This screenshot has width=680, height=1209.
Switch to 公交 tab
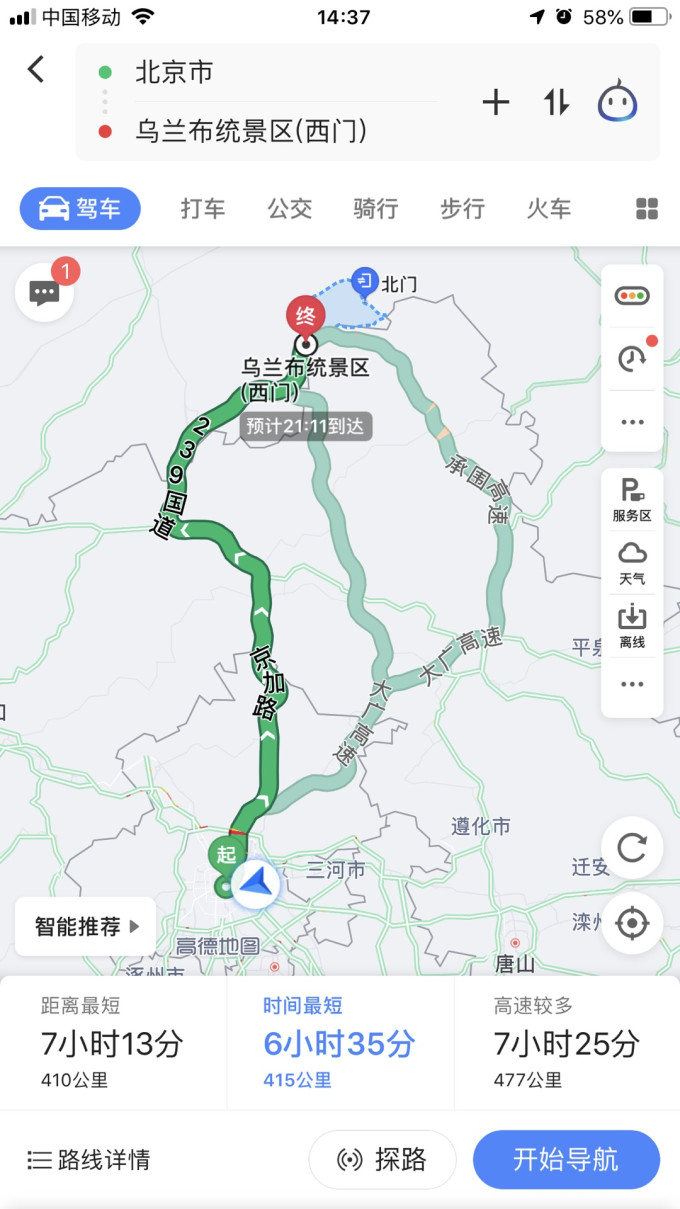click(289, 208)
